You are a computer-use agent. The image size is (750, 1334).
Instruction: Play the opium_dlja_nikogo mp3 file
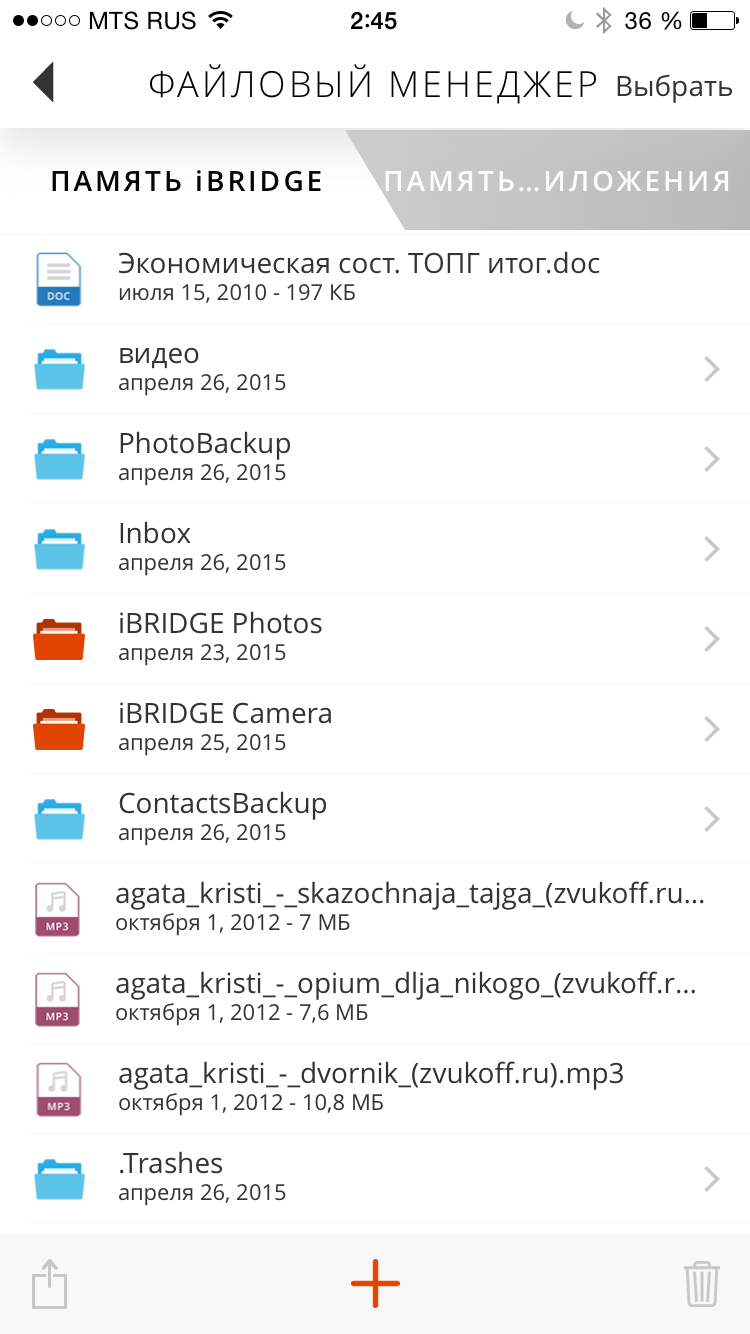[375, 998]
